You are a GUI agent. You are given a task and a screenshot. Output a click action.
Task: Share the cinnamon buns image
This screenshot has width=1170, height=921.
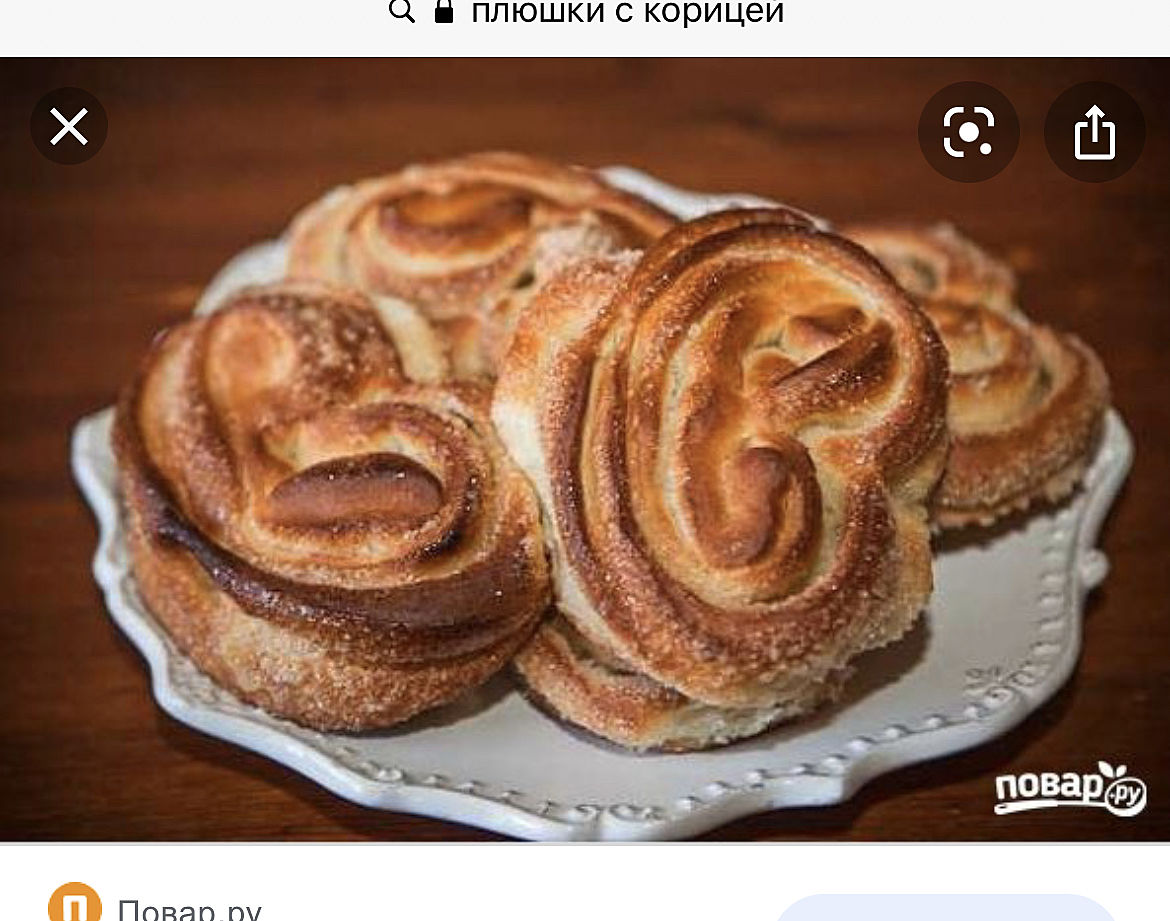1094,131
